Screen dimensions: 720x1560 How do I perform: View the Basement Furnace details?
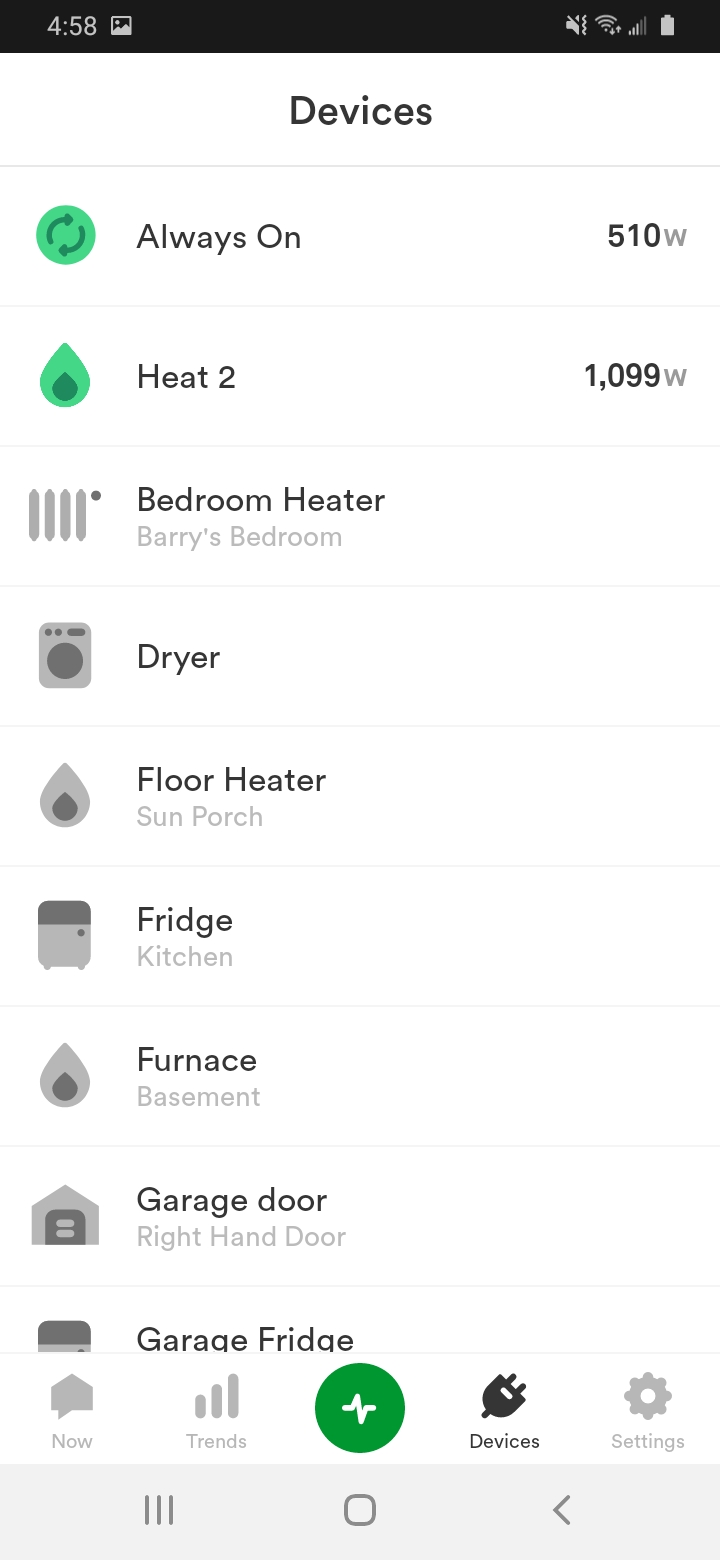[x=360, y=1076]
